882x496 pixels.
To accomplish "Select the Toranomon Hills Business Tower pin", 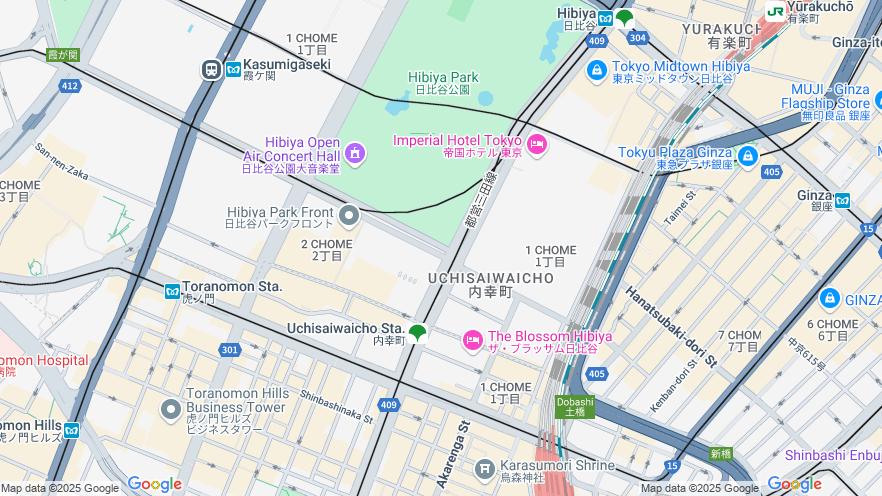I will pos(171,409).
